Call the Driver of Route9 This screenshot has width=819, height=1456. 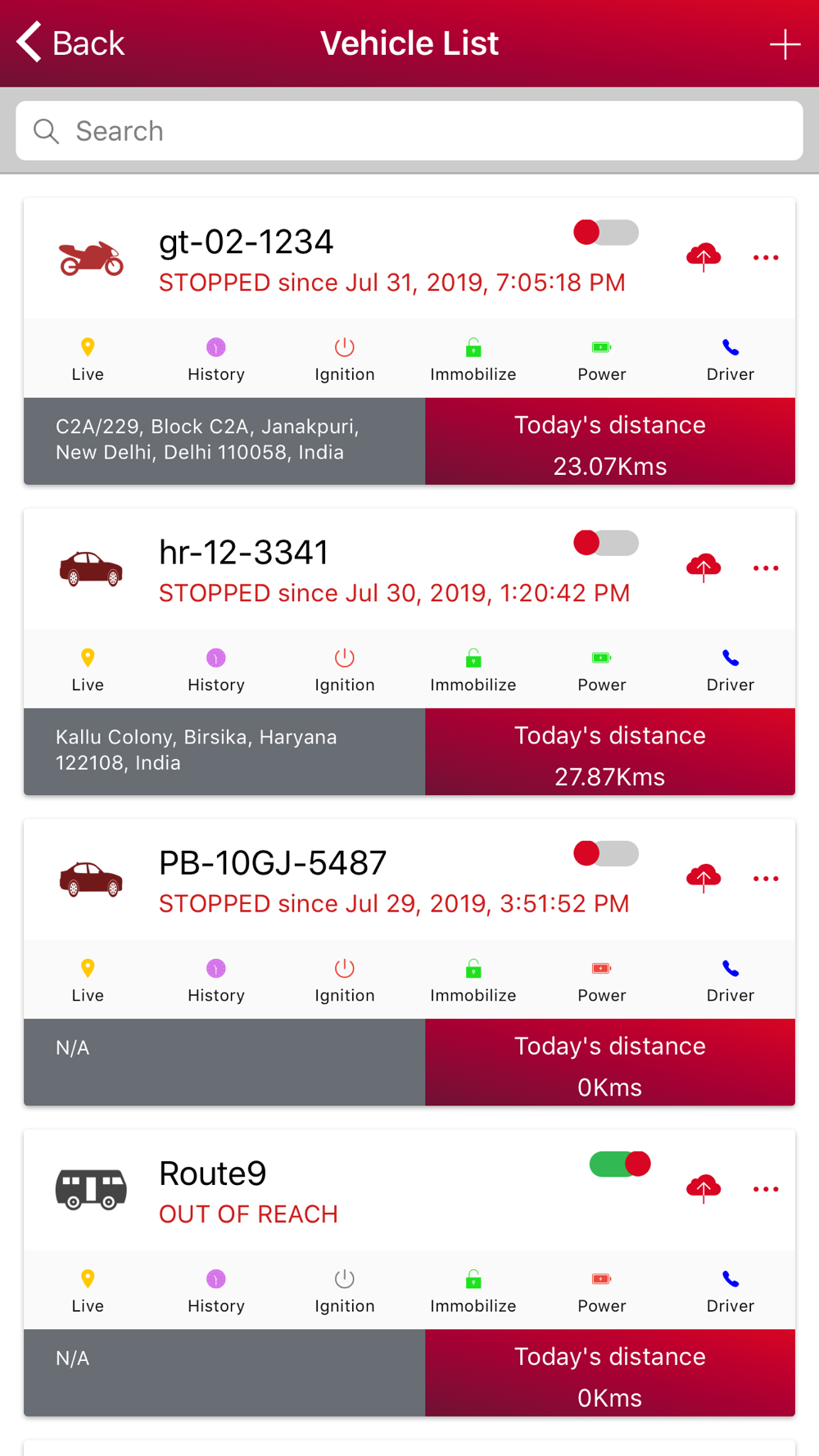pos(731,1291)
